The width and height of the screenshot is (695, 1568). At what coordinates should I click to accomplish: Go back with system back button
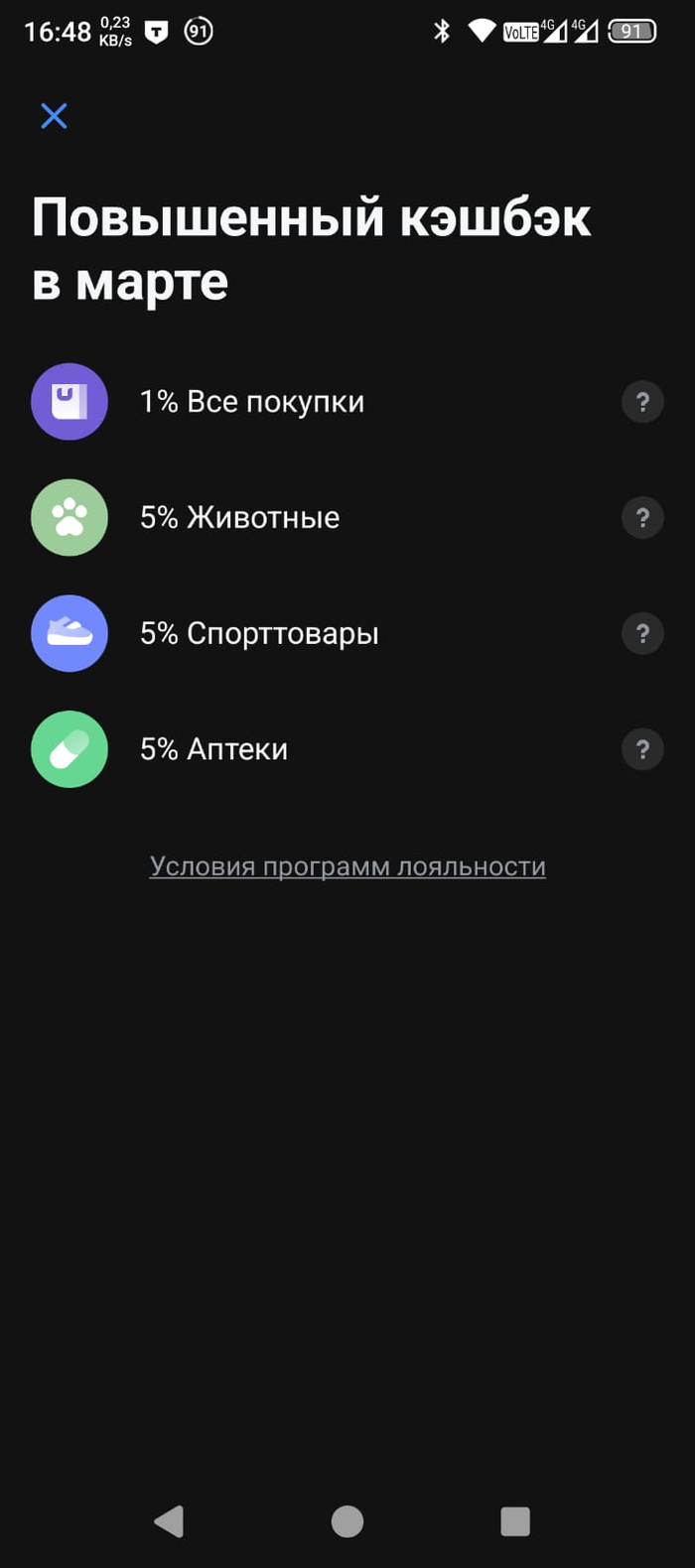(170, 1521)
